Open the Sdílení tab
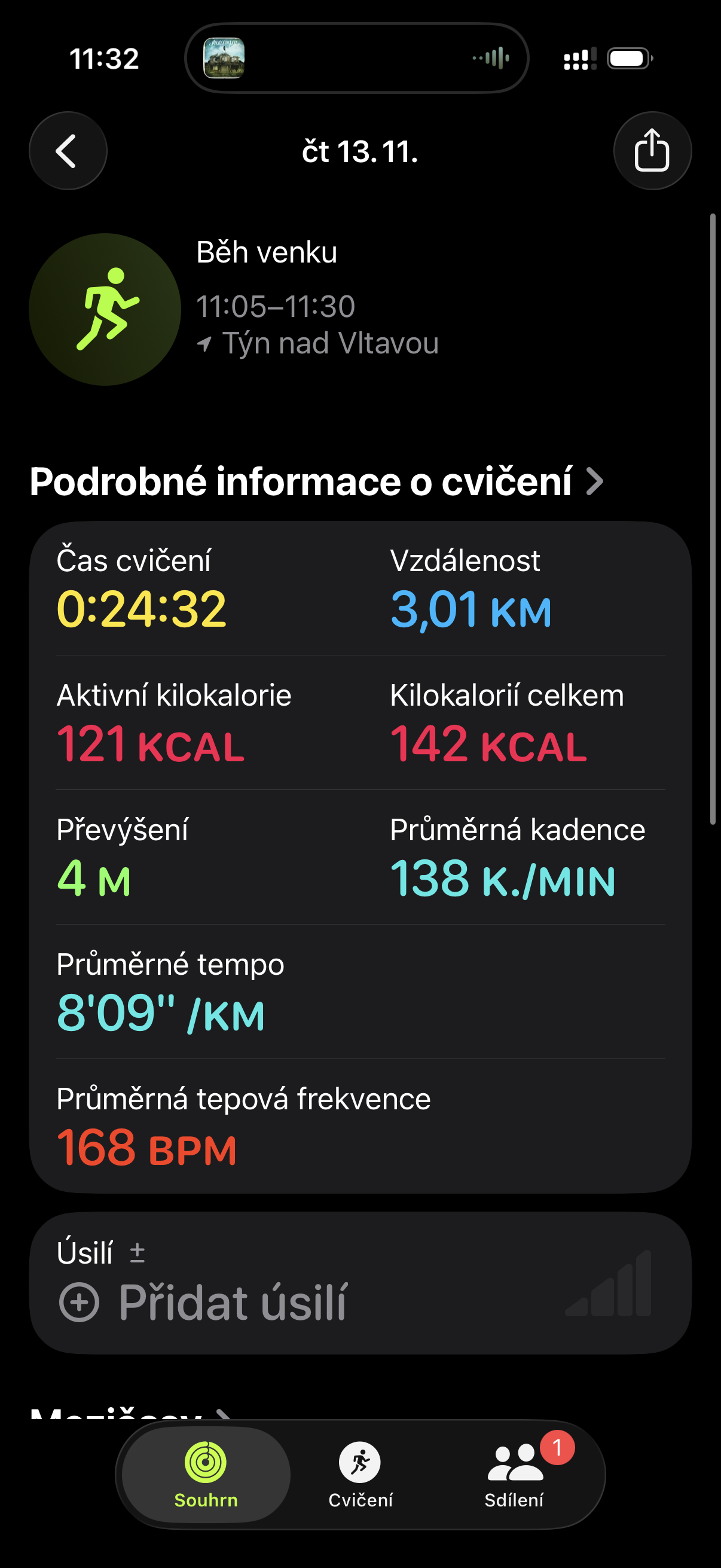Screen dimensions: 721x1568 pos(515,1474)
